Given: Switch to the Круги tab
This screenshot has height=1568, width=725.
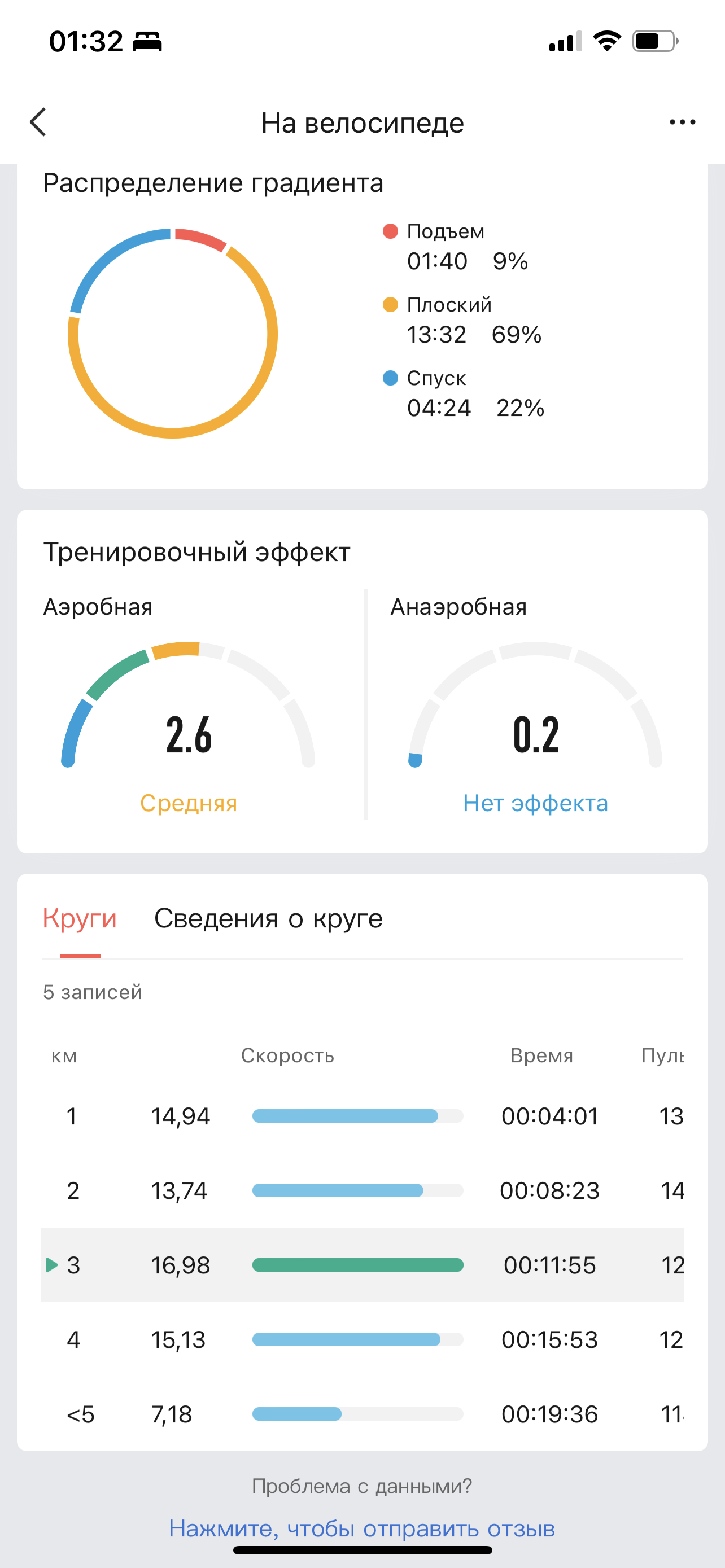Looking at the screenshot, I should [80, 918].
